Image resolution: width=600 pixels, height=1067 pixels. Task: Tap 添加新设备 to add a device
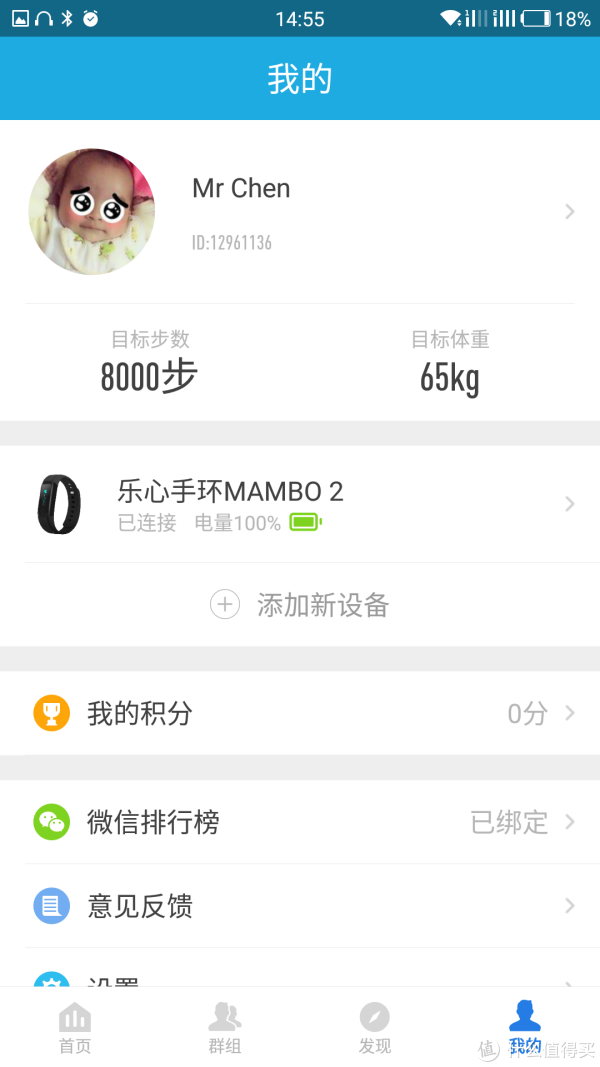300,604
